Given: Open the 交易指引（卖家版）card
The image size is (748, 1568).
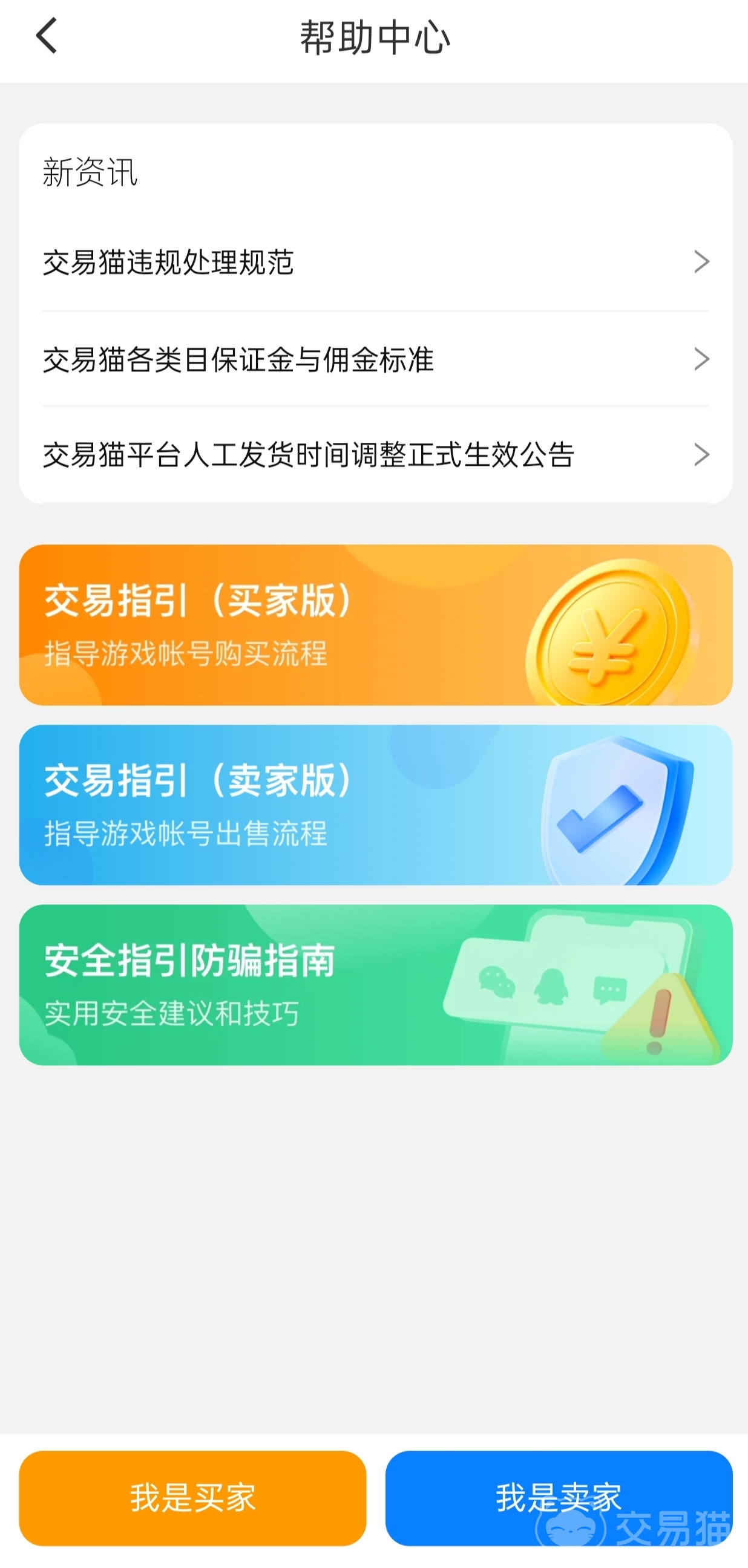Looking at the screenshot, I should (375, 805).
